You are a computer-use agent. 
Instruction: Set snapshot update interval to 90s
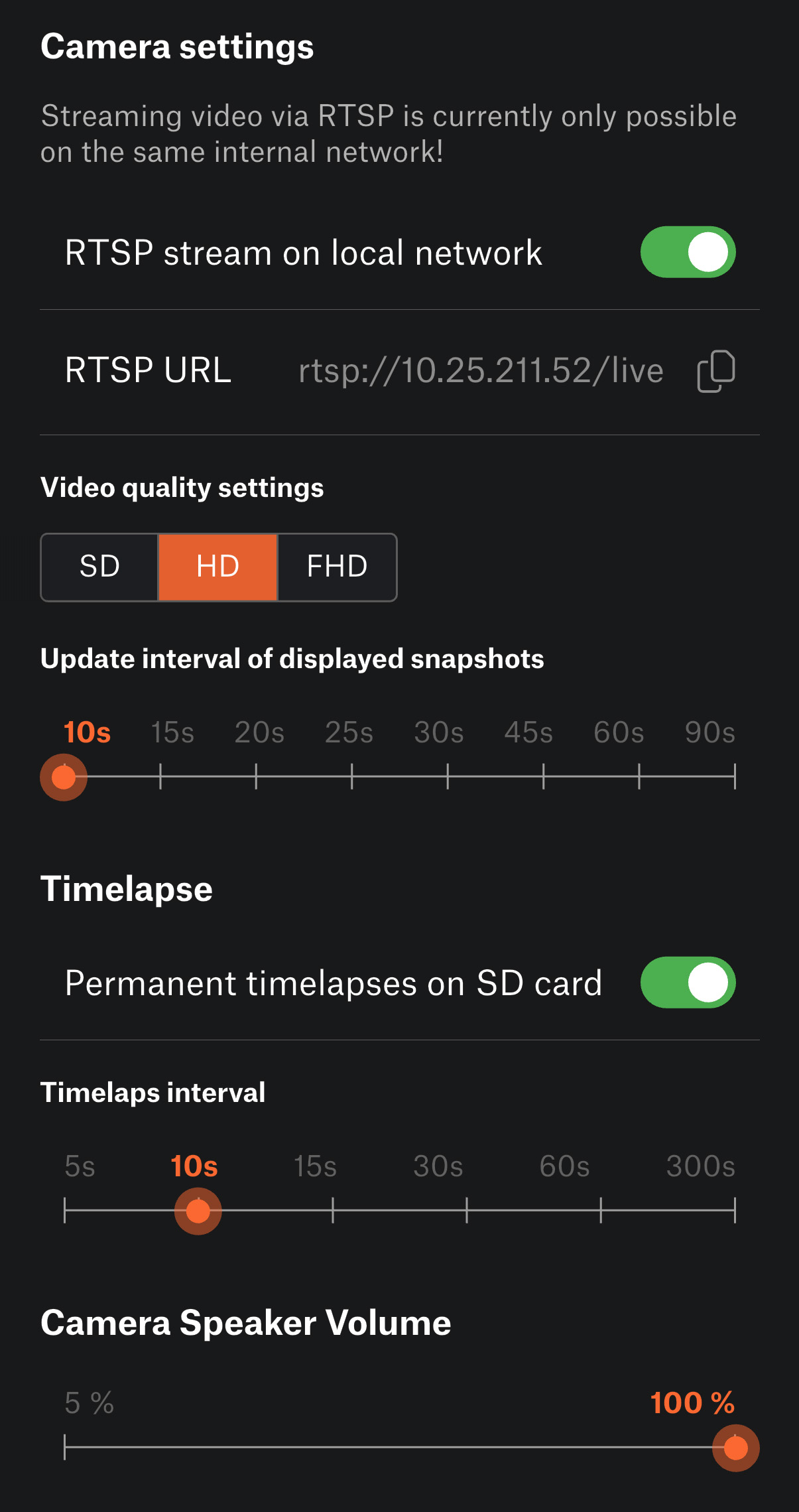click(734, 776)
